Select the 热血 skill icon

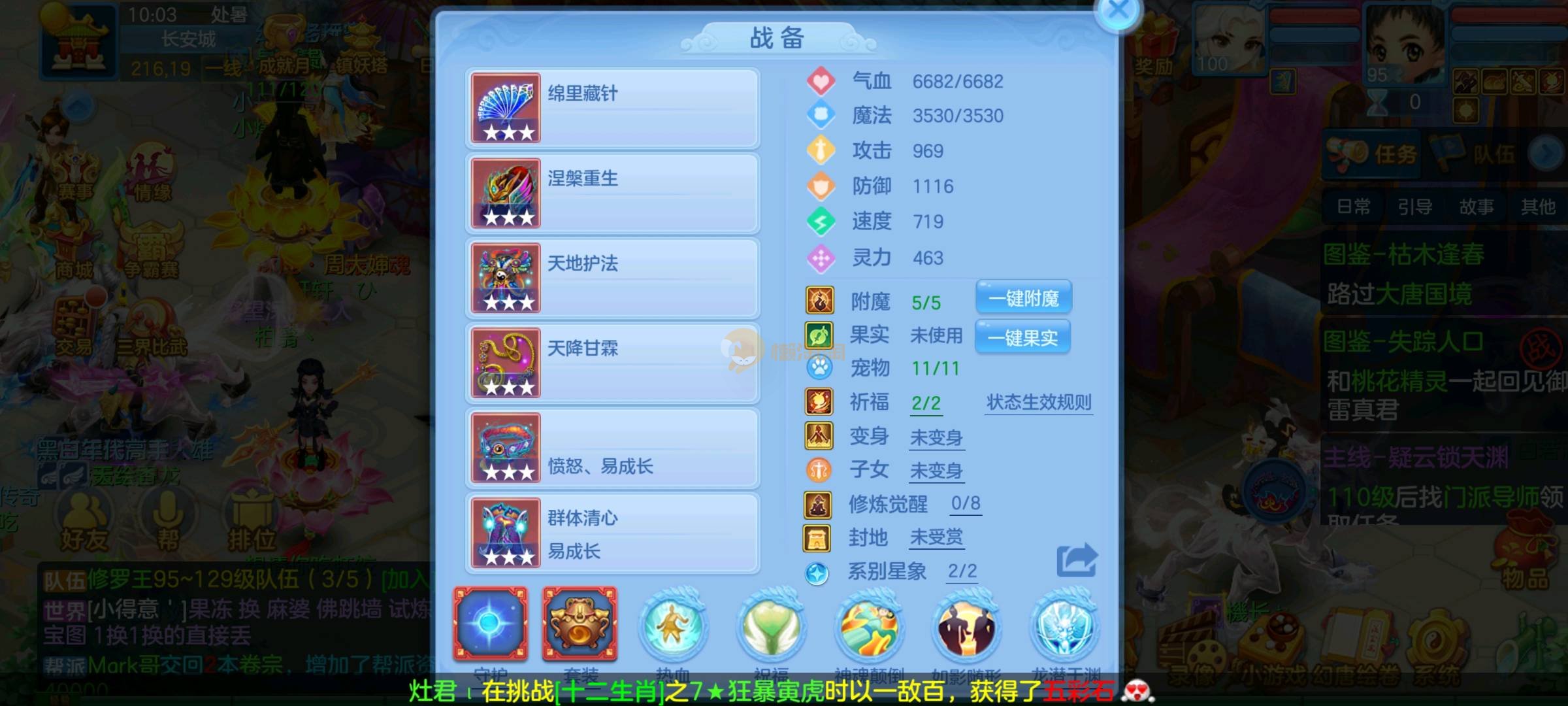(673, 626)
